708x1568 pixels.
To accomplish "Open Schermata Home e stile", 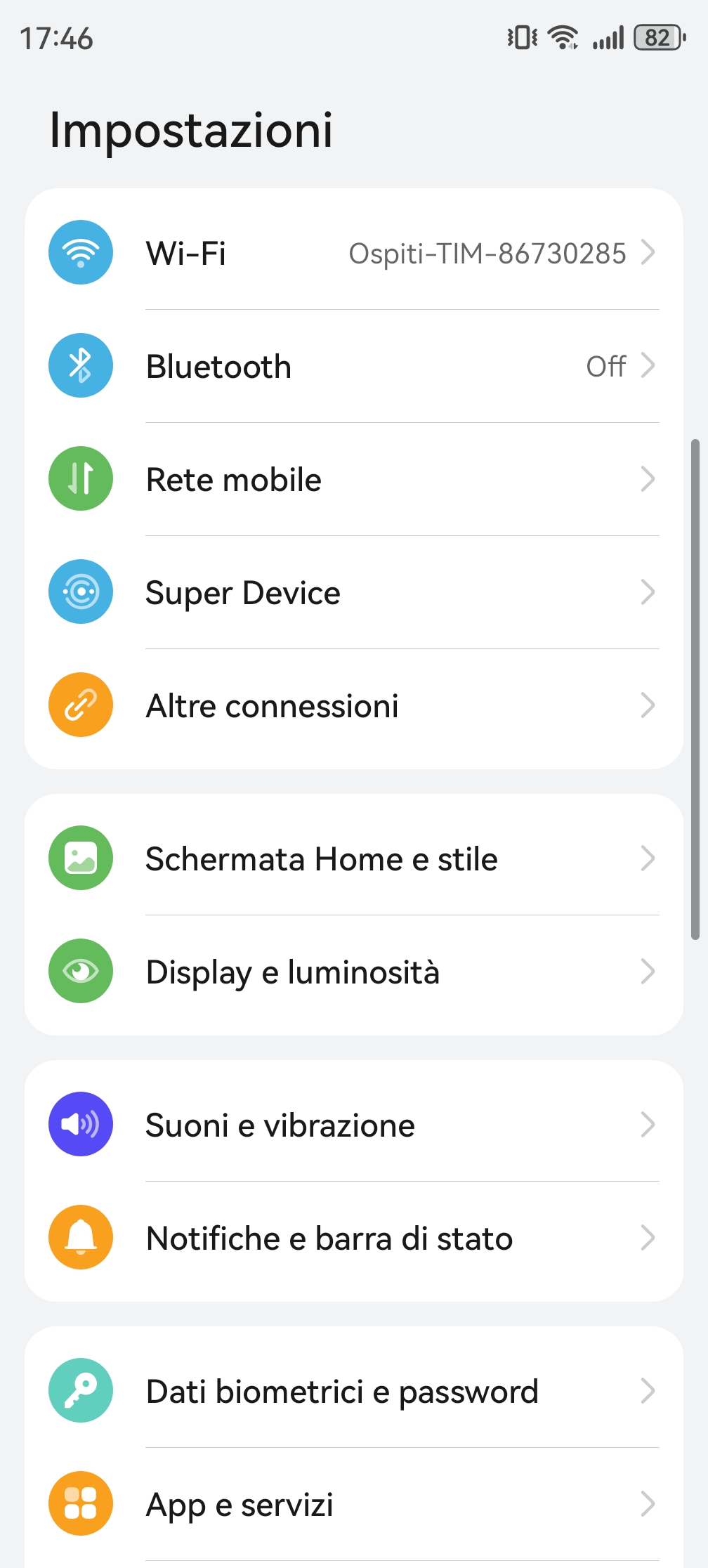I will 354,858.
